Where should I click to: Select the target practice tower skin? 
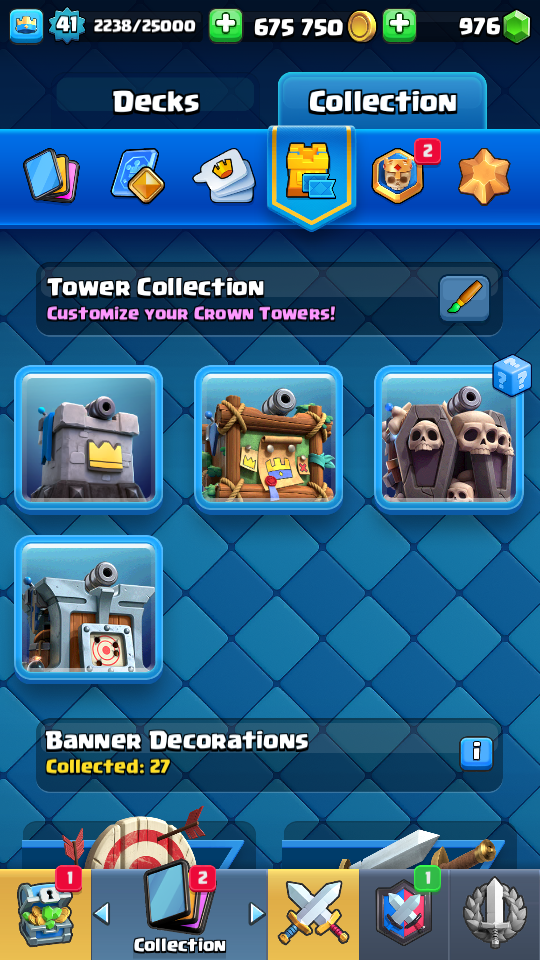point(89,609)
